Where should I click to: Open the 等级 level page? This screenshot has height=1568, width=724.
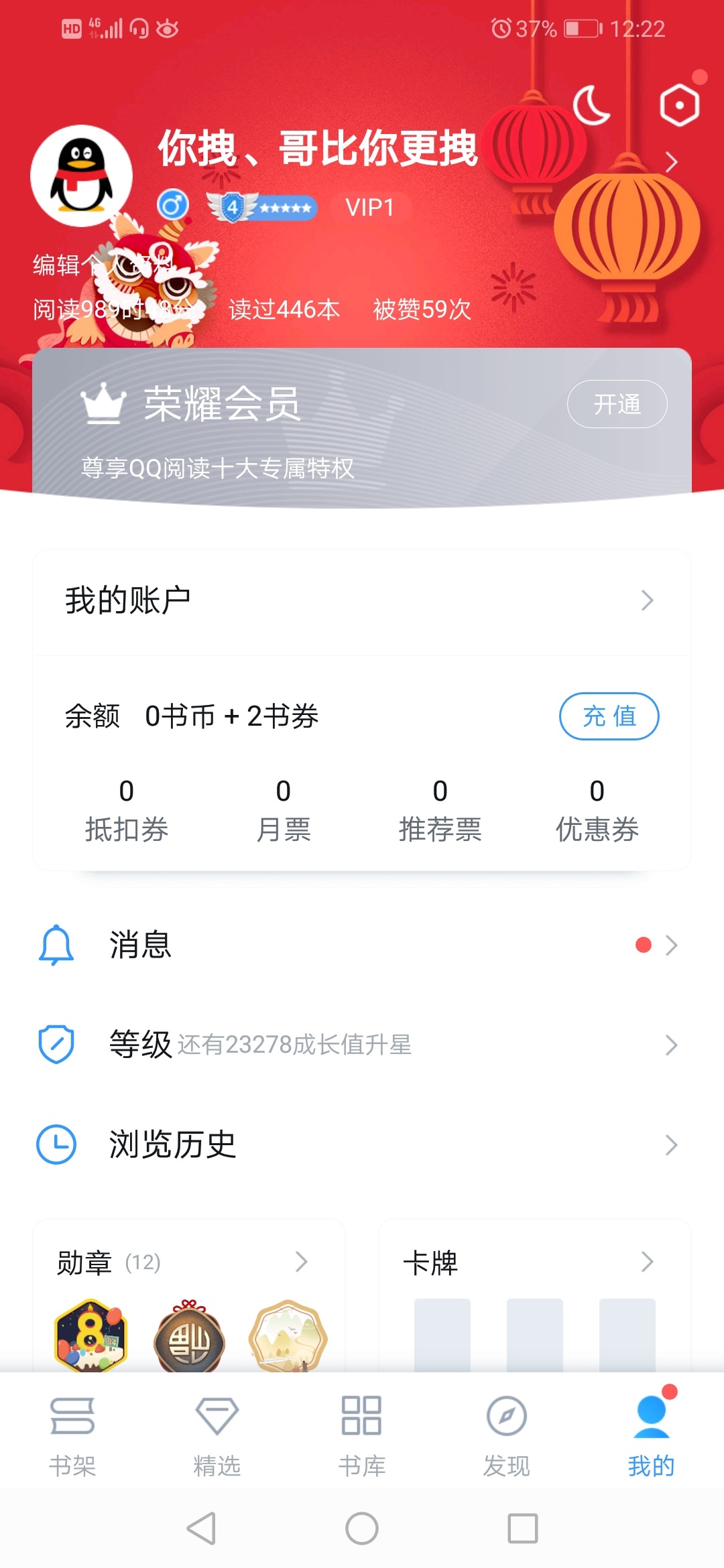pos(362,1045)
